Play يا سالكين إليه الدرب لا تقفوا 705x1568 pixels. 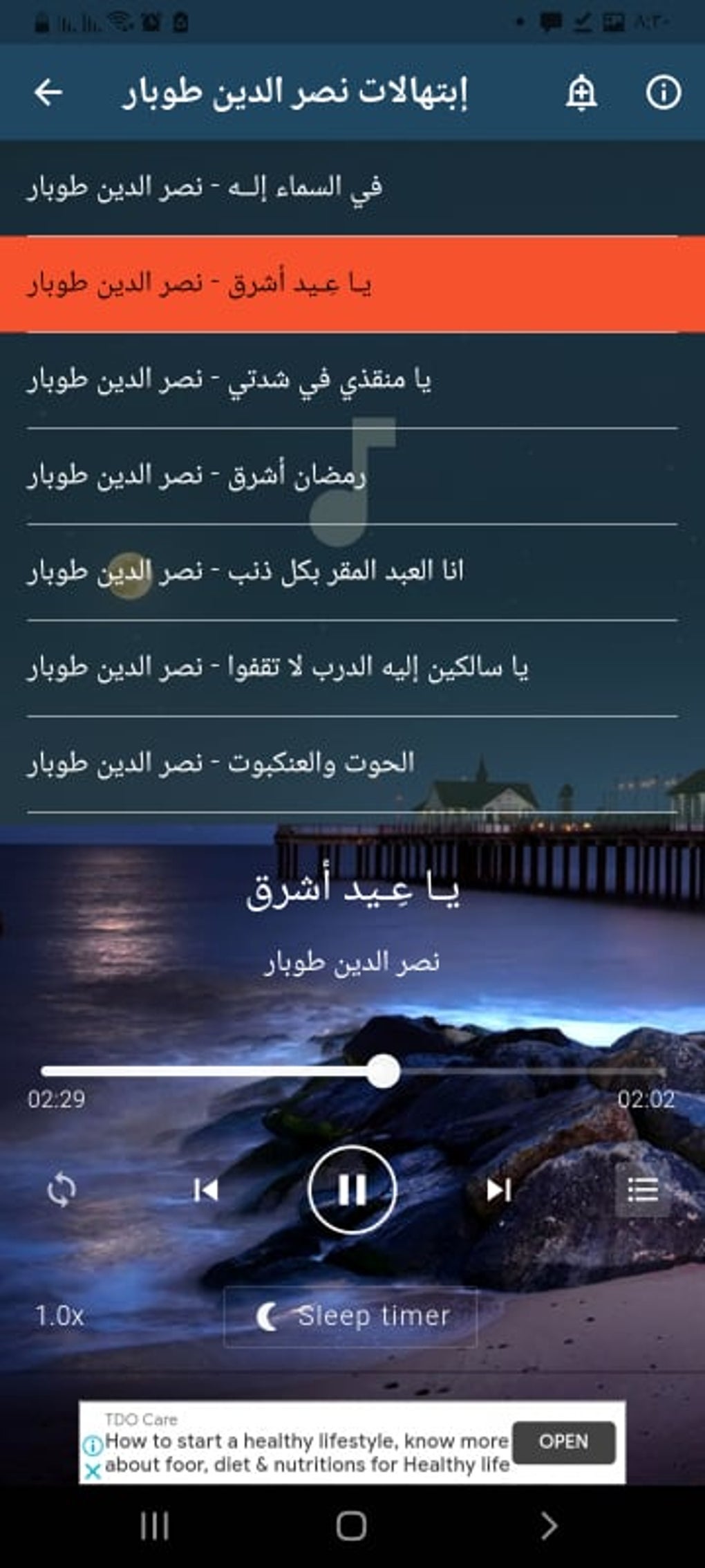point(352,668)
